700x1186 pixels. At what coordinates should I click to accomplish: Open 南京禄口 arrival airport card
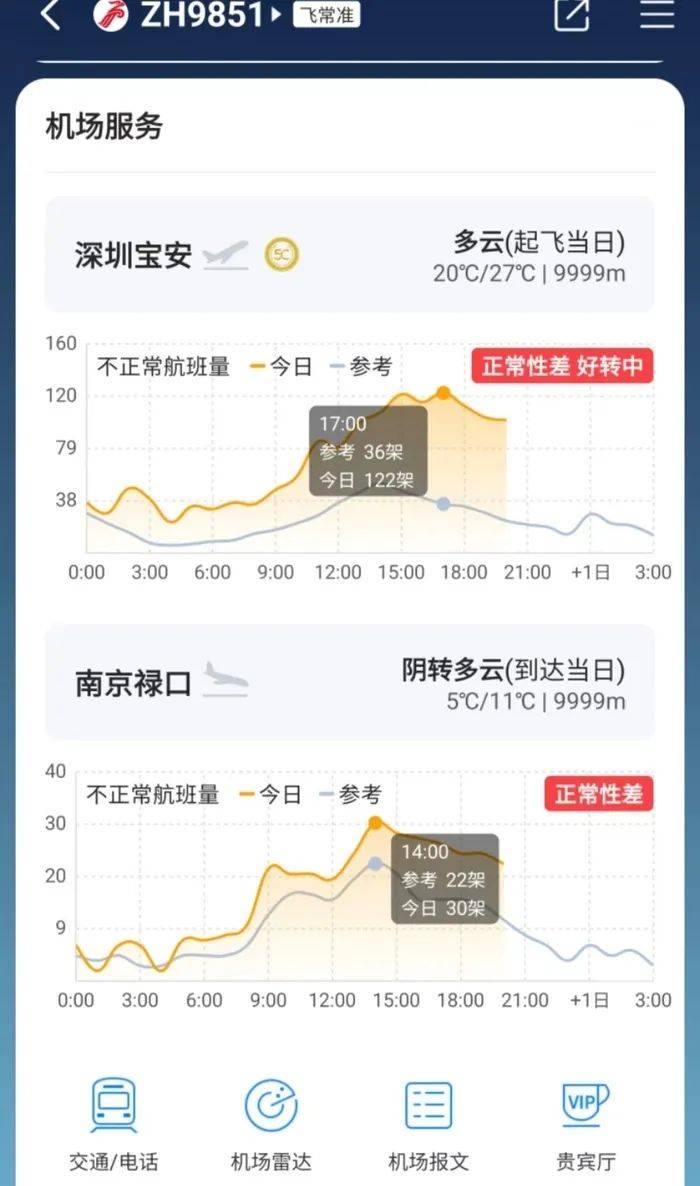point(350,682)
